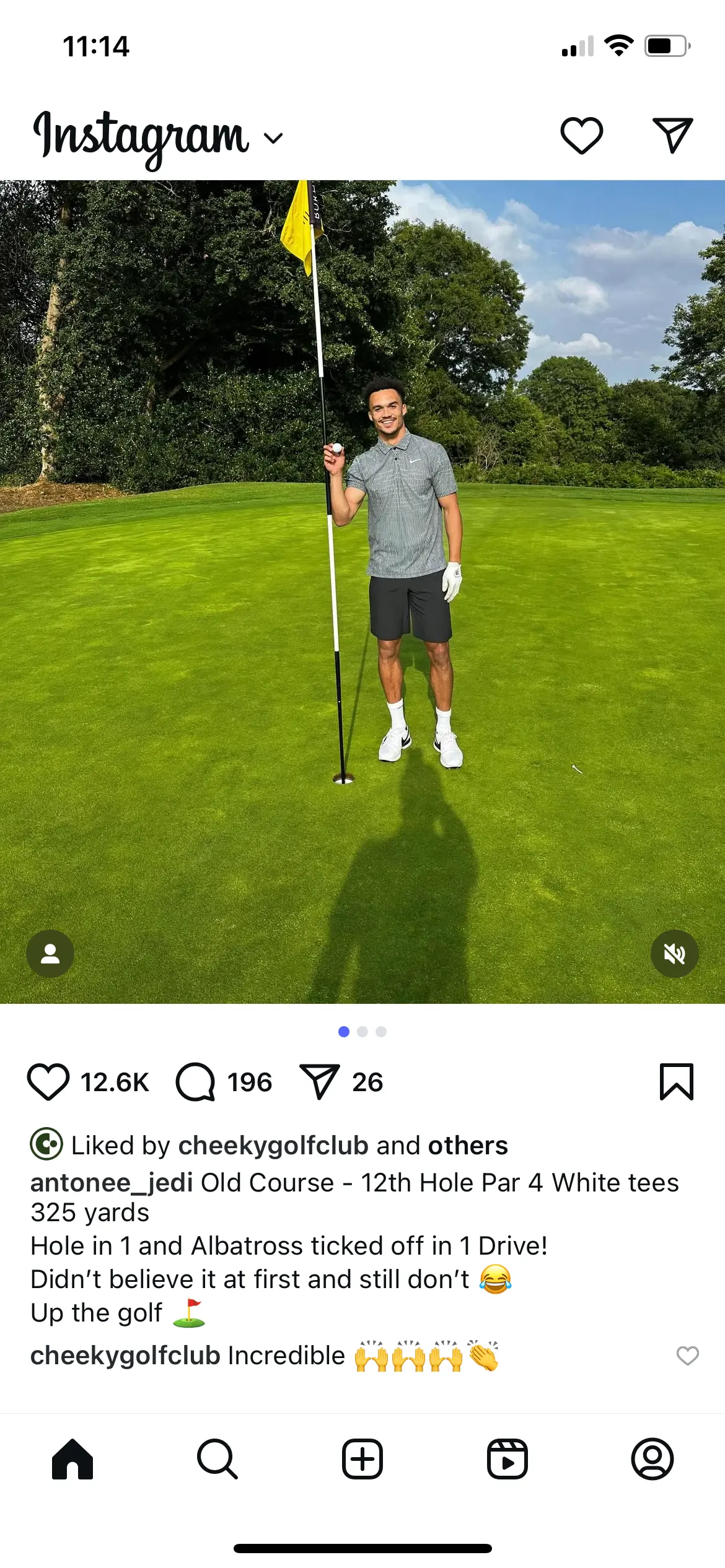
Task: Unmute the post's audio
Action: (x=674, y=954)
